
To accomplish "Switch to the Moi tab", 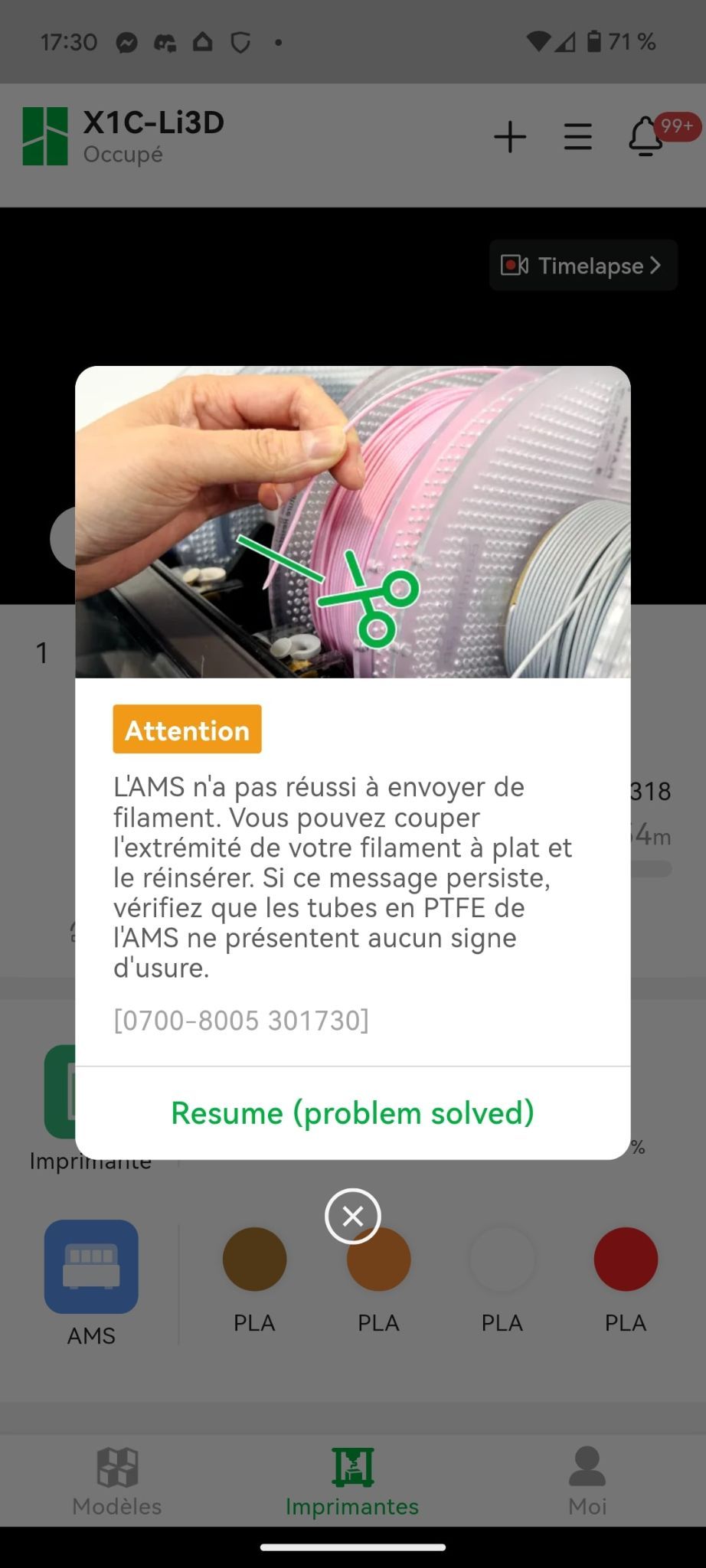I will click(587, 1481).
